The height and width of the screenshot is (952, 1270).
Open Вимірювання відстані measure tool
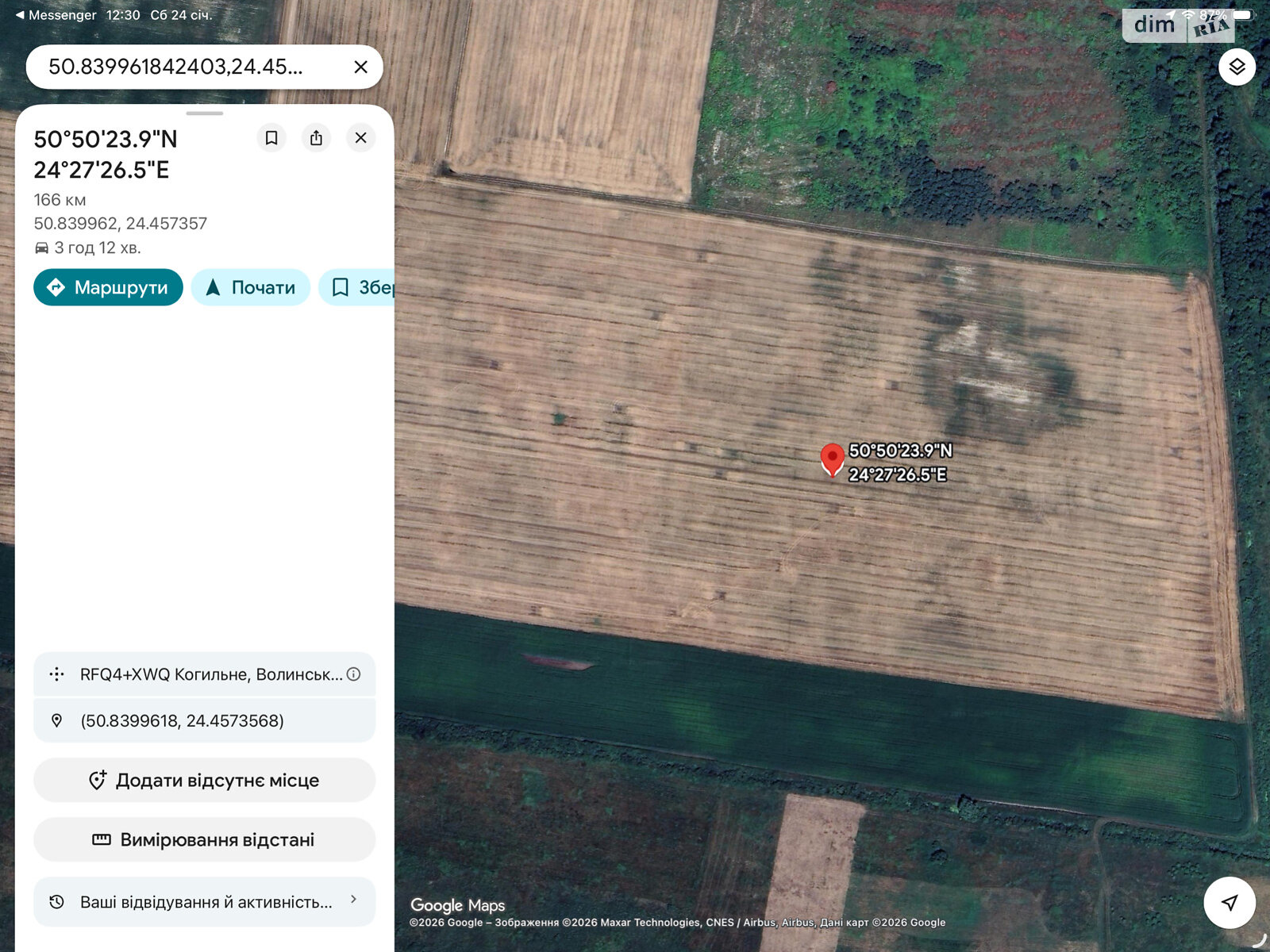click(204, 839)
